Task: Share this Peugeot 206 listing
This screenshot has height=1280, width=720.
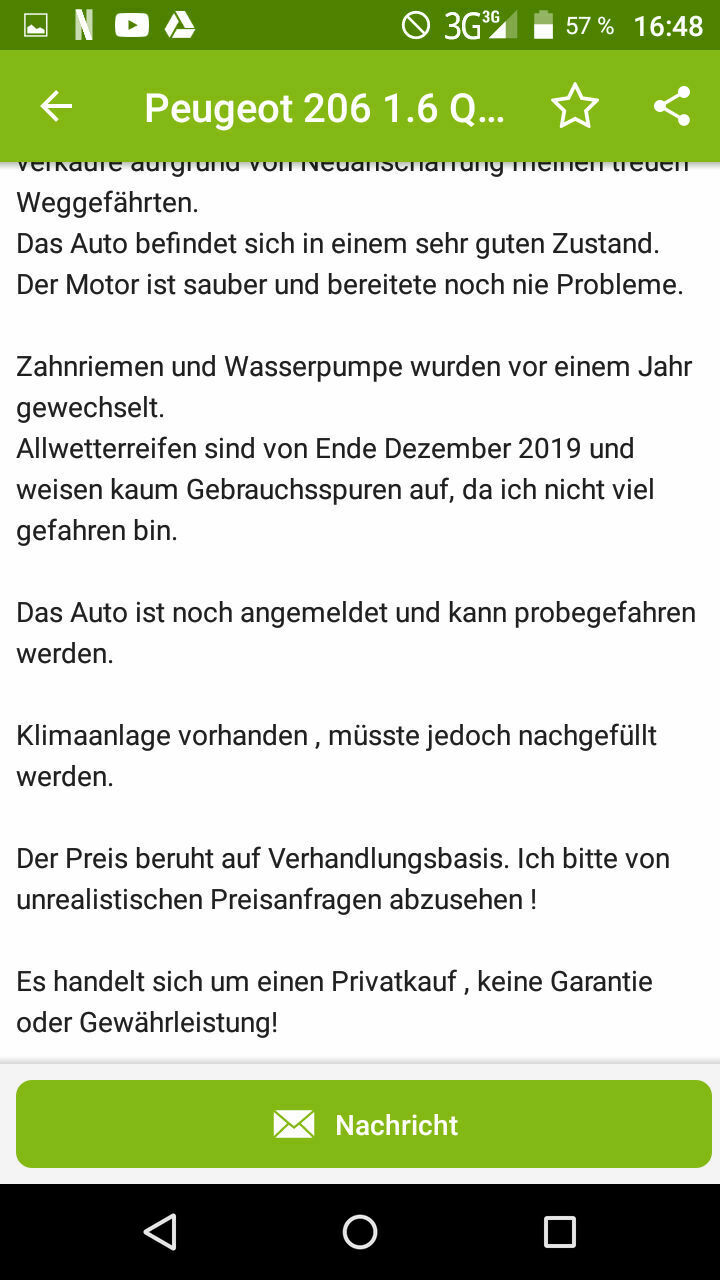Action: [x=672, y=107]
